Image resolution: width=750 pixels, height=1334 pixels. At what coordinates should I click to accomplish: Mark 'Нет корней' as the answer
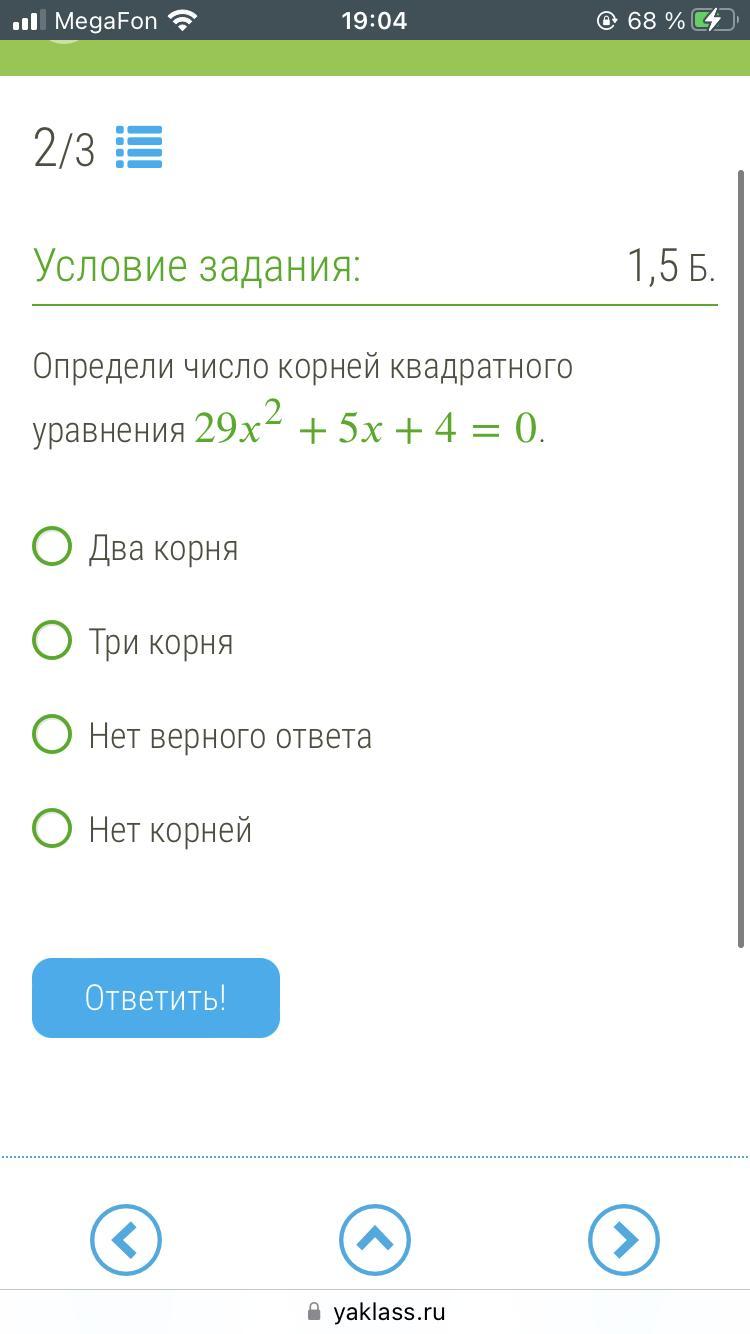pyautogui.click(x=52, y=828)
